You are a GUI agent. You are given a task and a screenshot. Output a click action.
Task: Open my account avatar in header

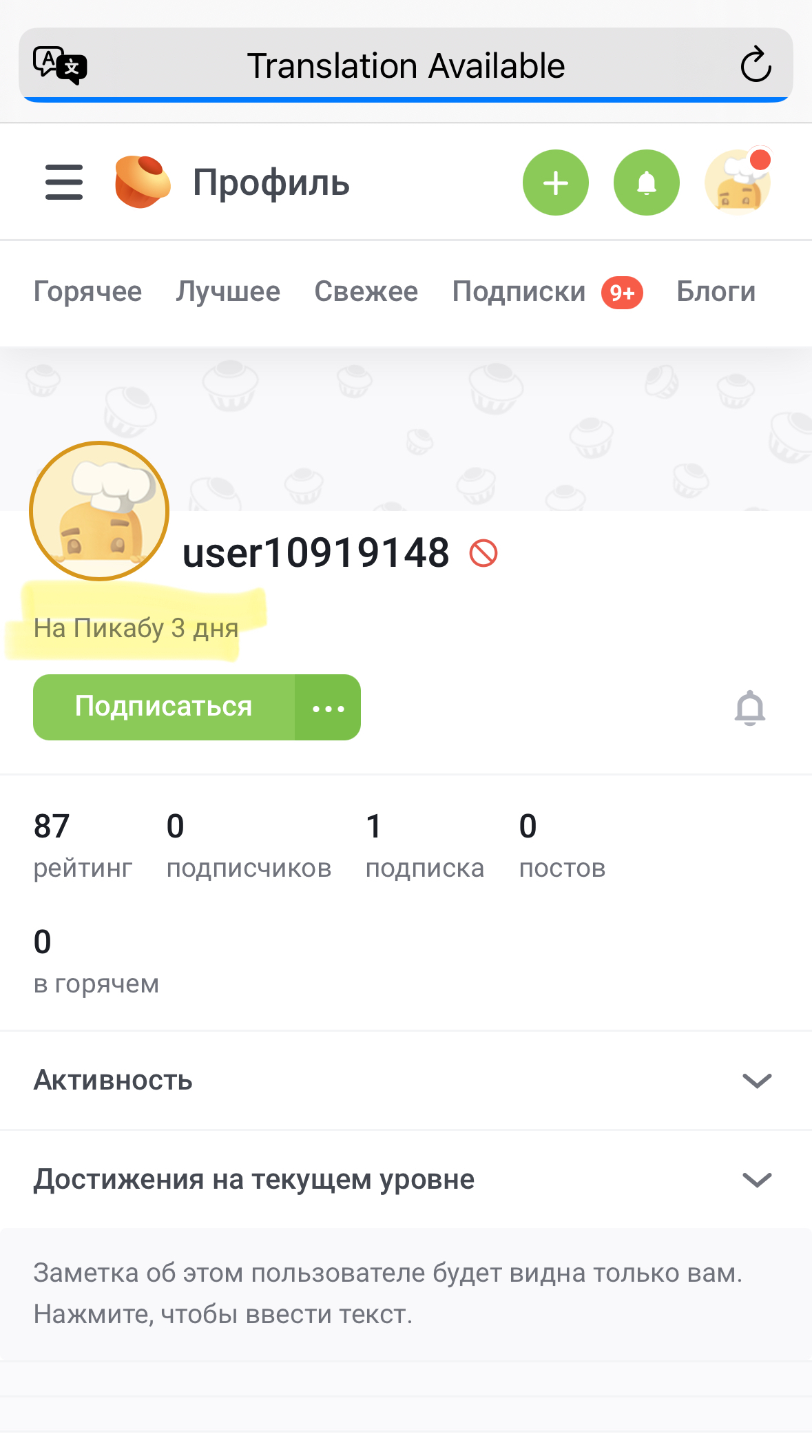tap(737, 183)
